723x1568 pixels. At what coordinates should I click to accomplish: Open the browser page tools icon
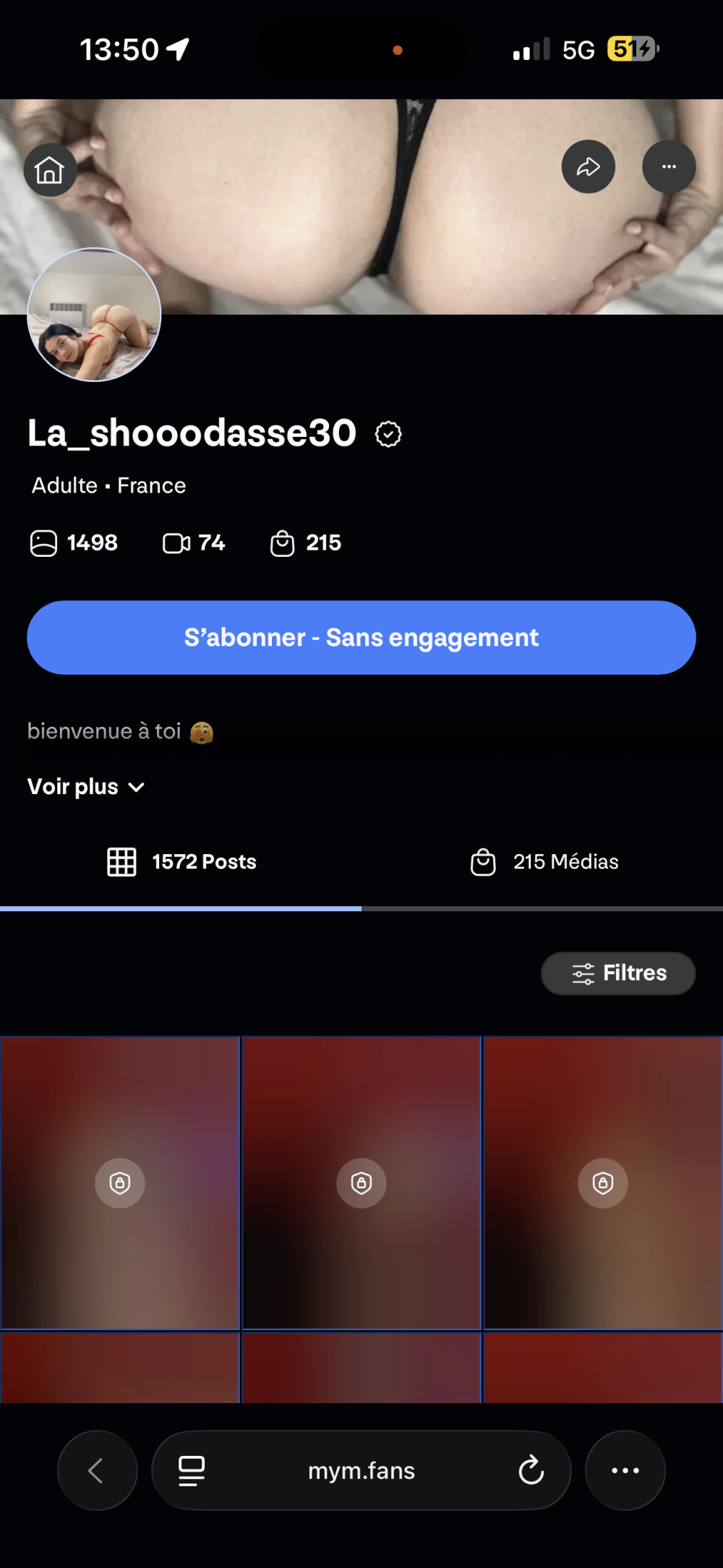(x=192, y=1470)
